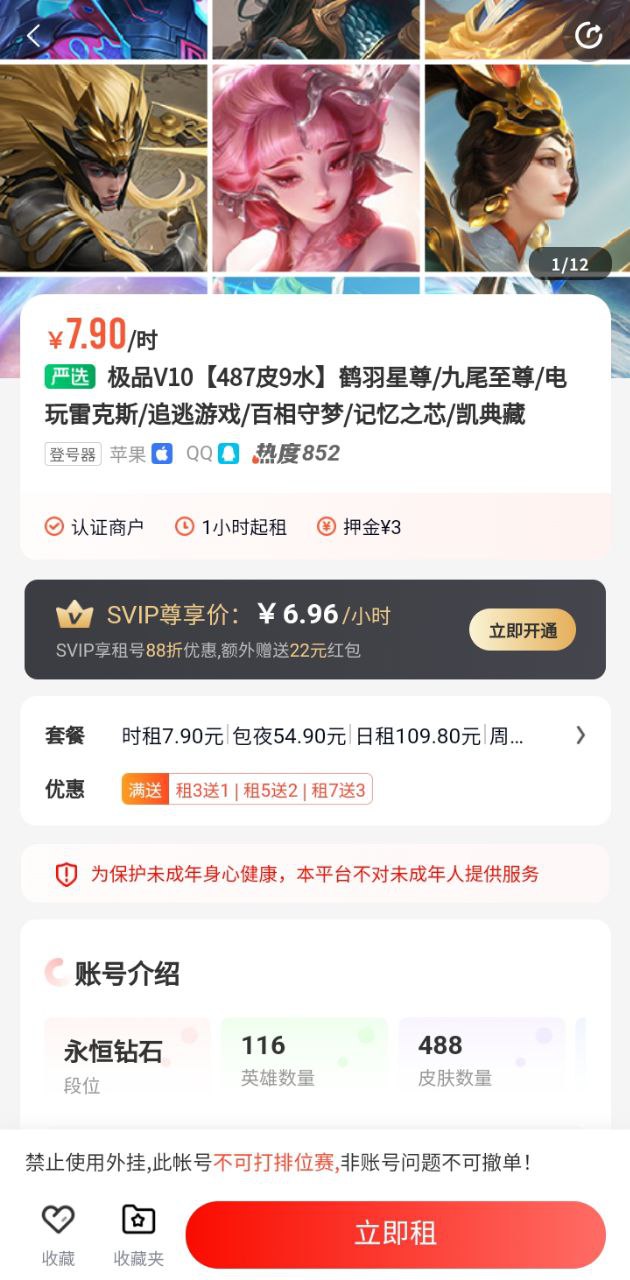This screenshot has height=1280, width=630.
Task: Add this account to 收藏 favorites
Action: click(x=58, y=1234)
